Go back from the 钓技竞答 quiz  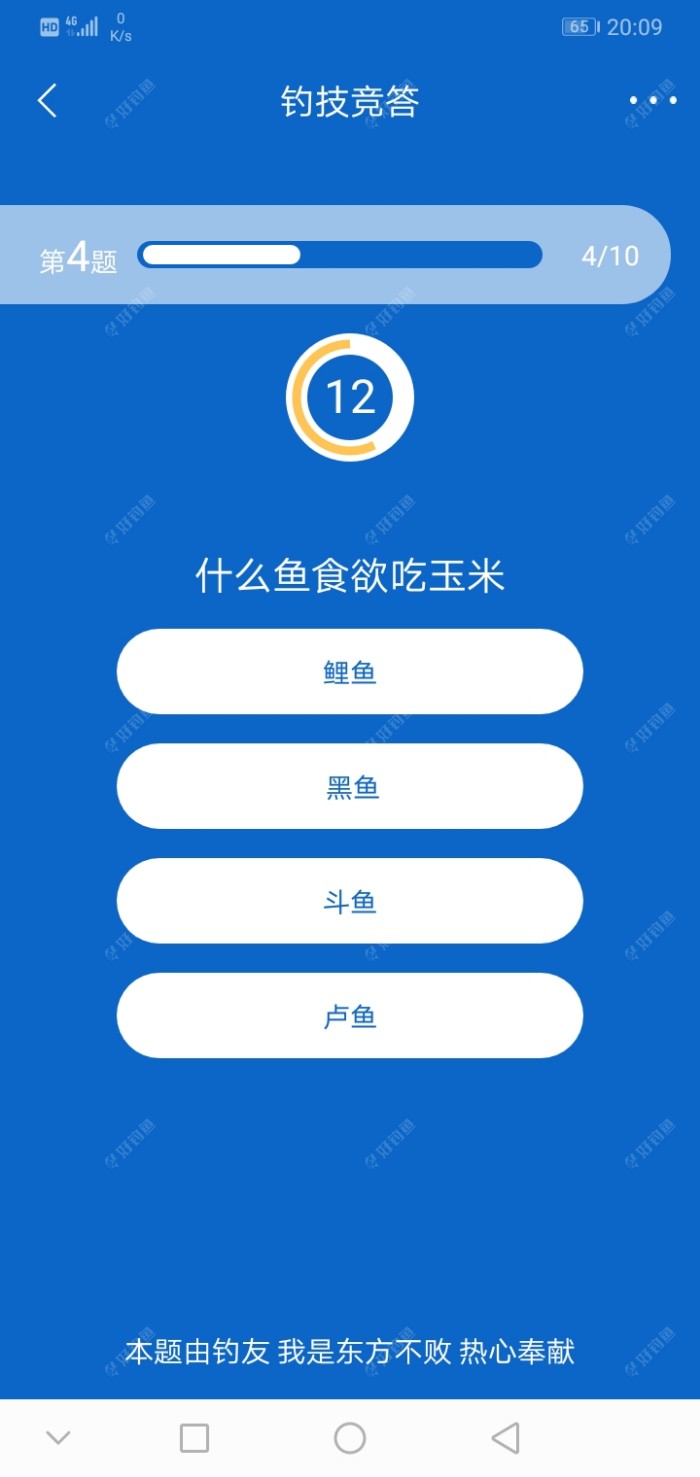pyautogui.click(x=47, y=101)
